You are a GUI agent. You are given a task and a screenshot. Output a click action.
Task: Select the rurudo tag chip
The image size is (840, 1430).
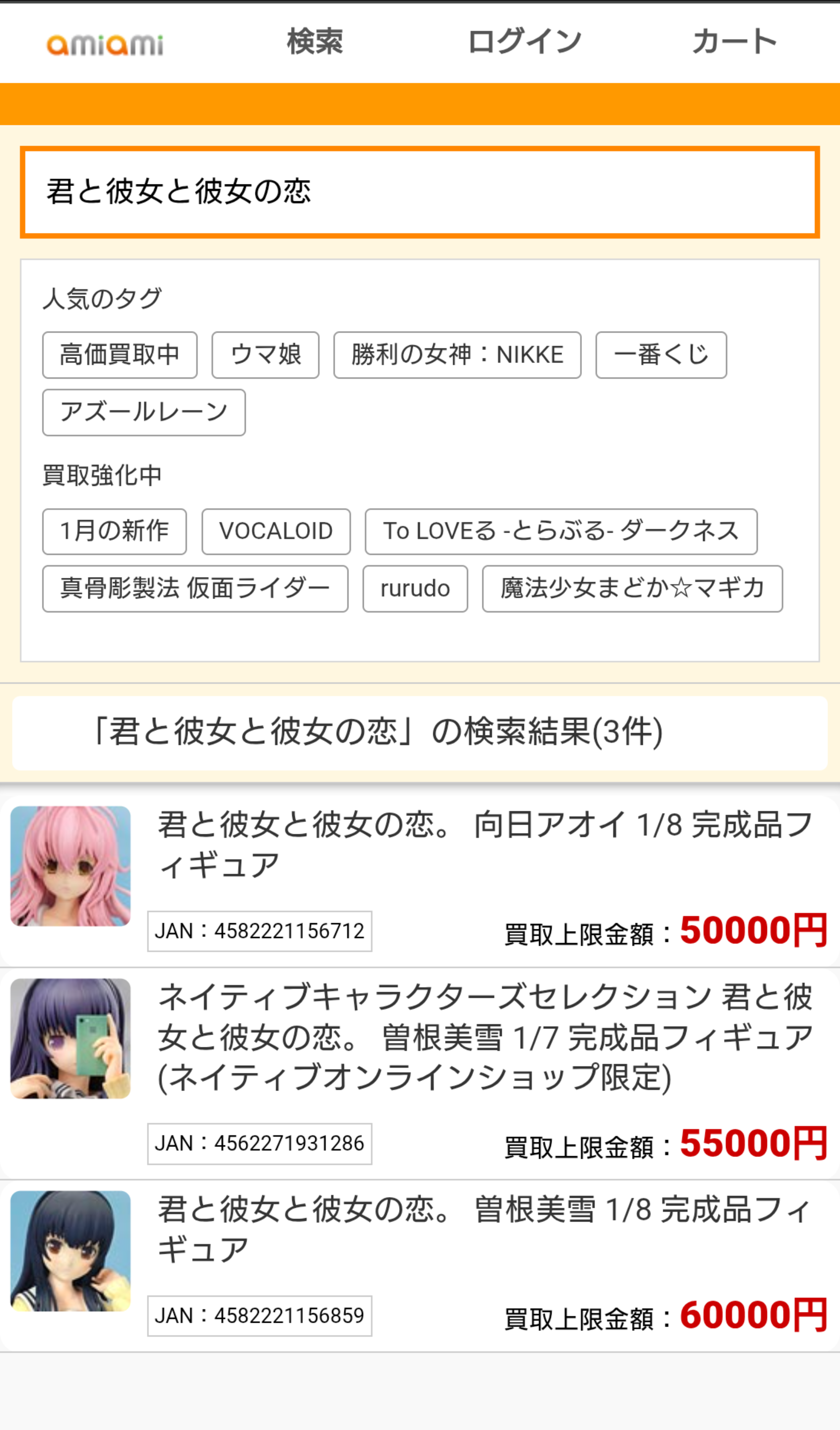coord(415,589)
